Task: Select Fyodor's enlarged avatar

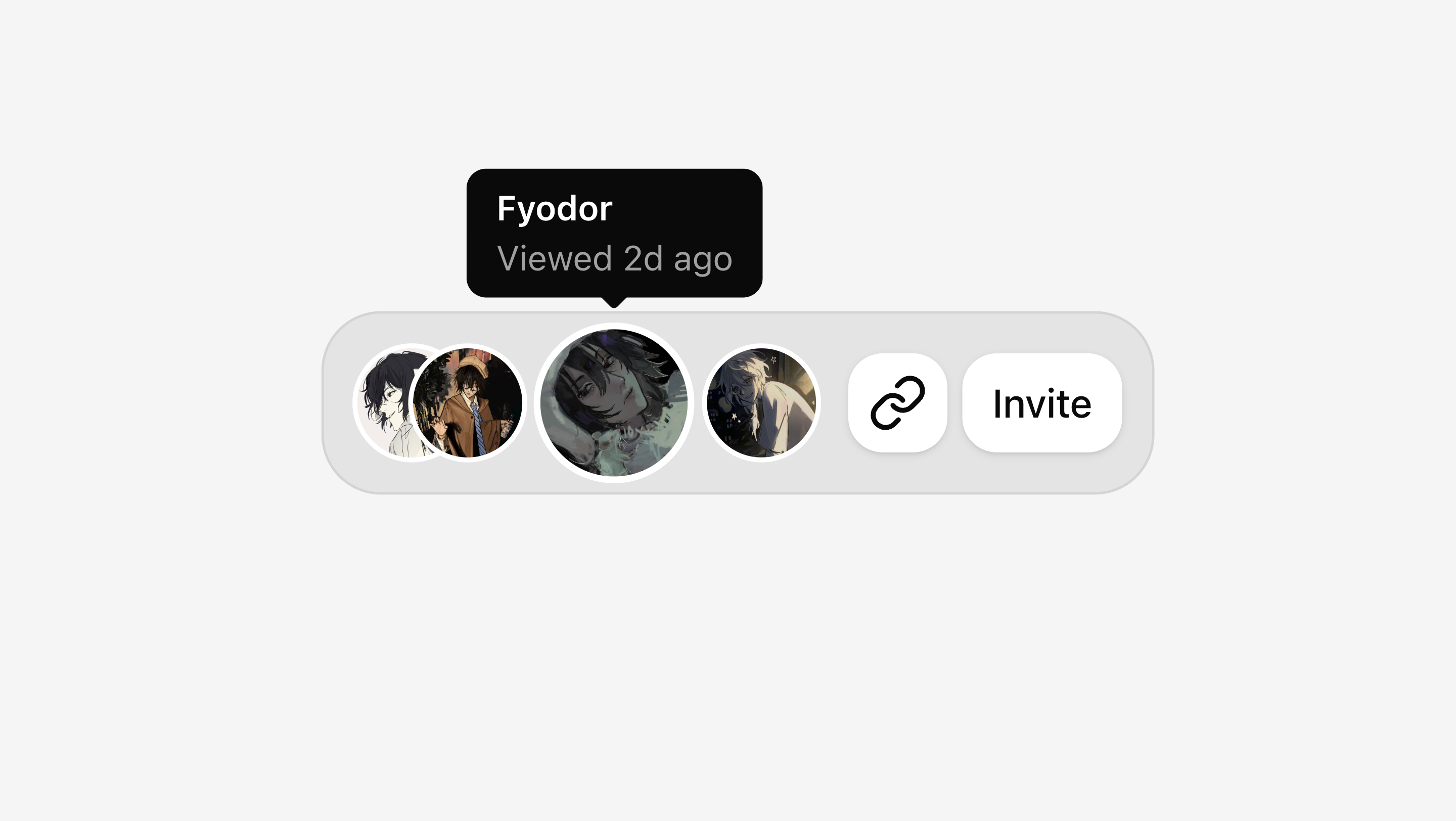Action: pyautogui.click(x=614, y=403)
